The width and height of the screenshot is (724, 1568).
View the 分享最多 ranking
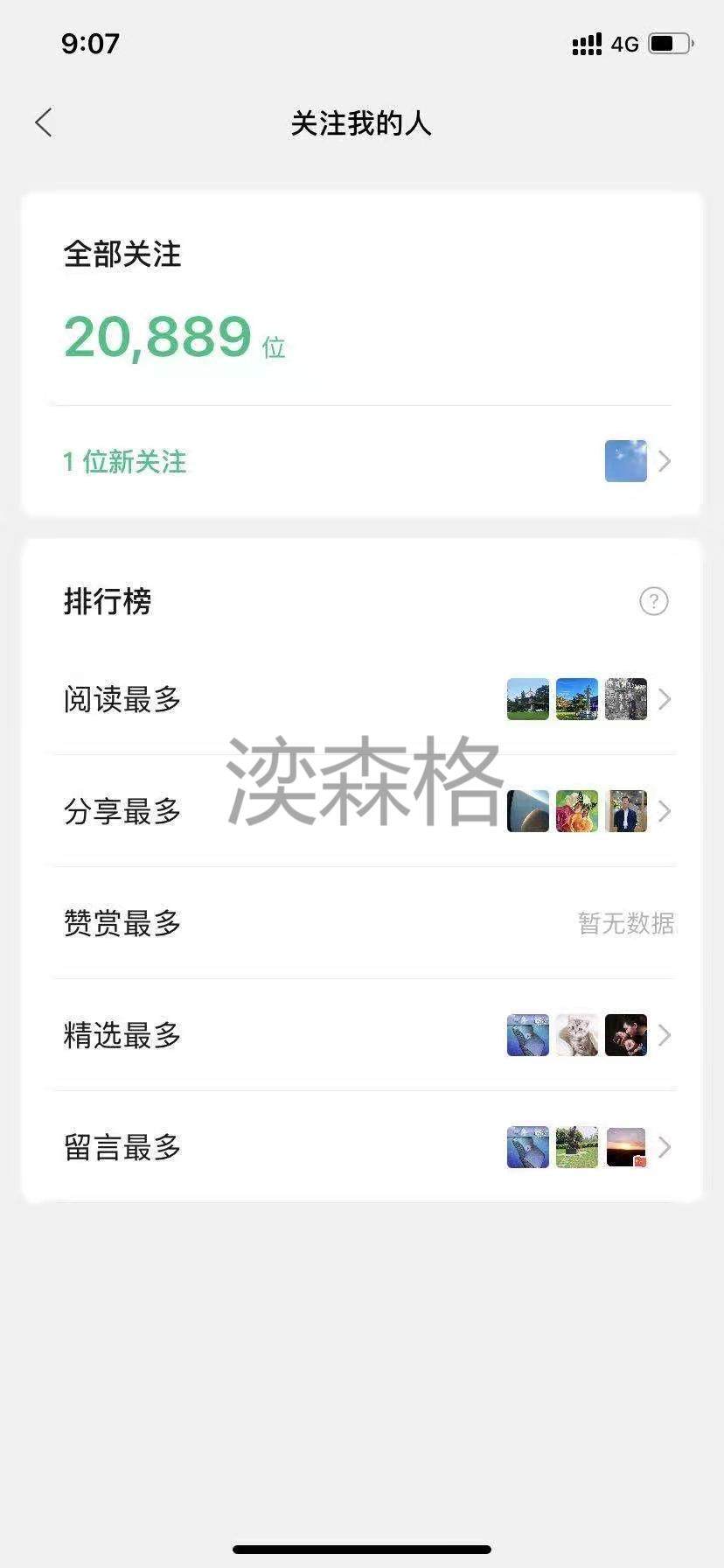click(x=362, y=811)
